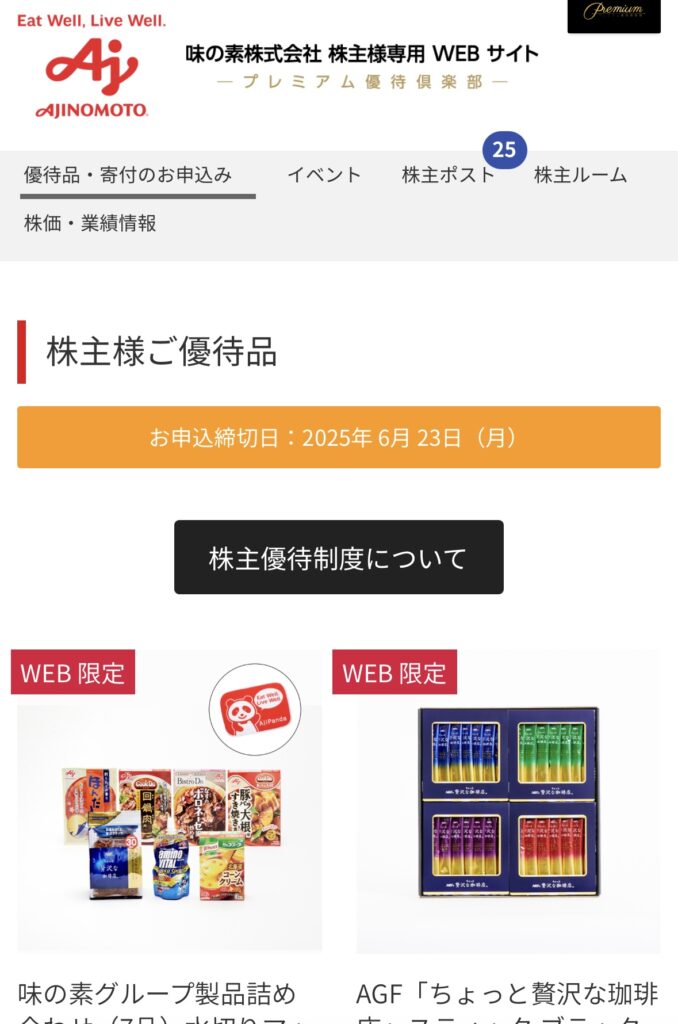Go to the 株主ルーム tab
Viewport: 678px width, 1024px height.
[580, 175]
